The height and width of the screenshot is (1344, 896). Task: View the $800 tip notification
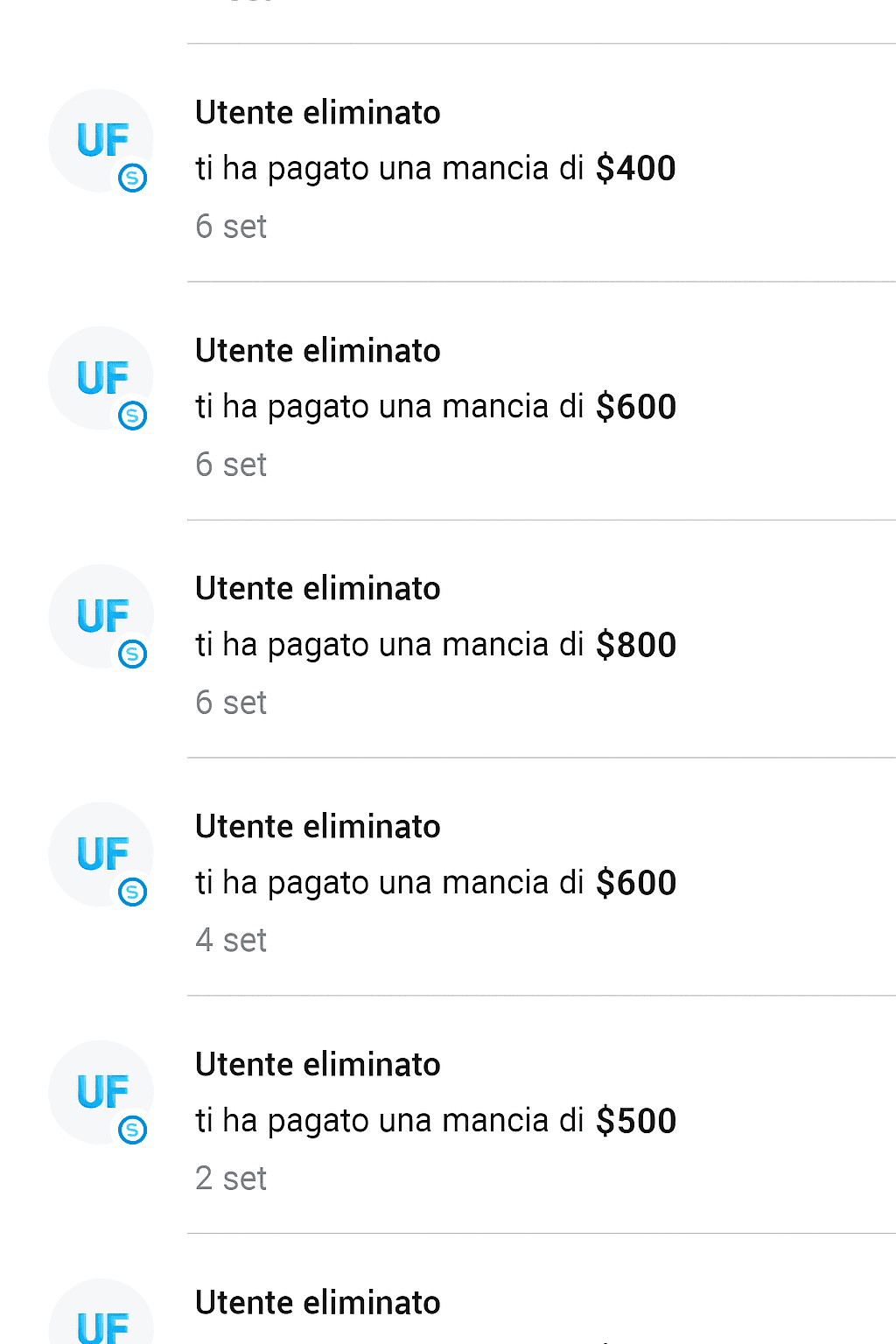coord(435,644)
